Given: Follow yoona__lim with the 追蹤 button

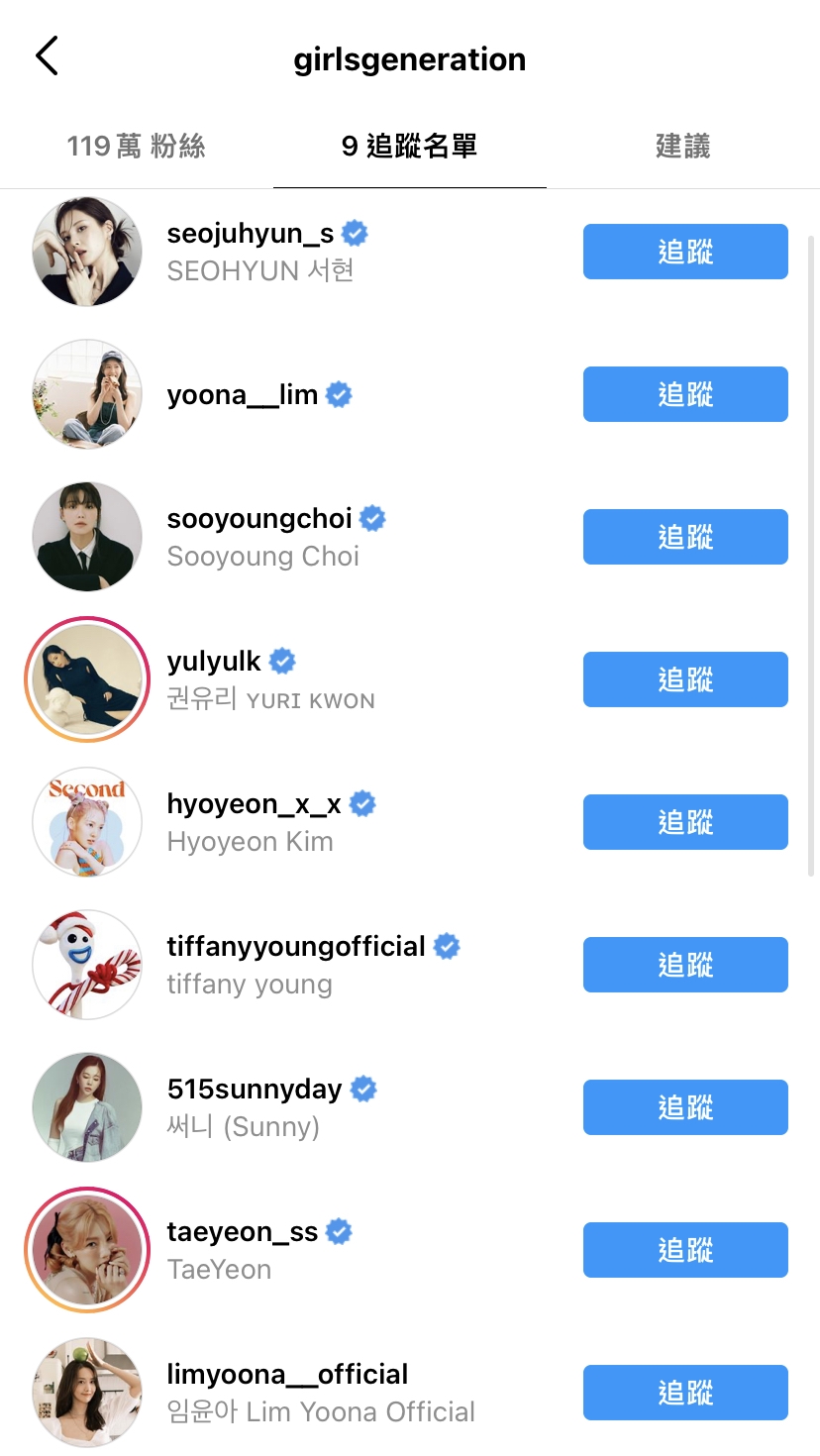Looking at the screenshot, I should 684,394.
